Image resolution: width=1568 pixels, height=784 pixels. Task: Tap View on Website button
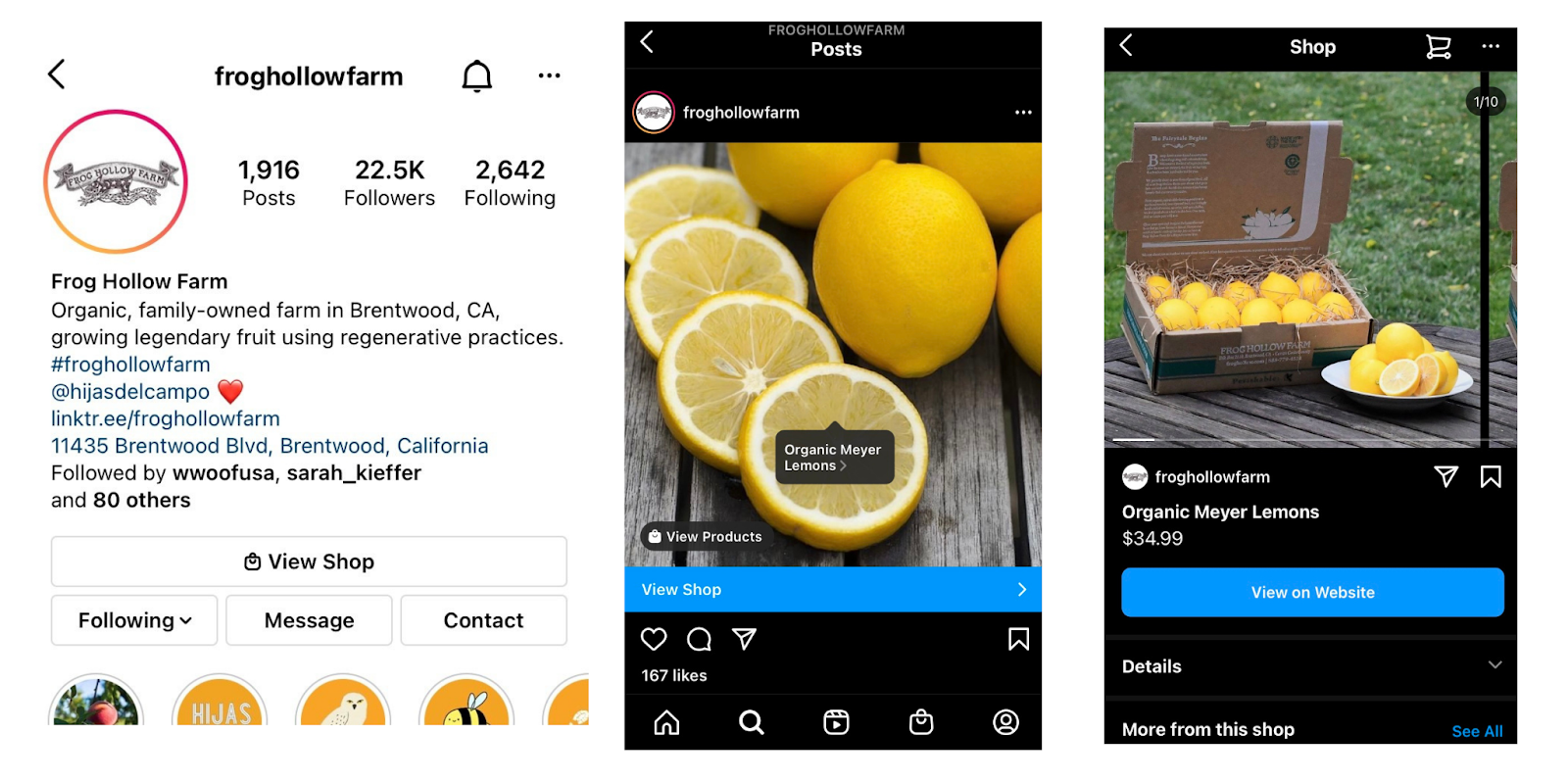[1312, 592]
